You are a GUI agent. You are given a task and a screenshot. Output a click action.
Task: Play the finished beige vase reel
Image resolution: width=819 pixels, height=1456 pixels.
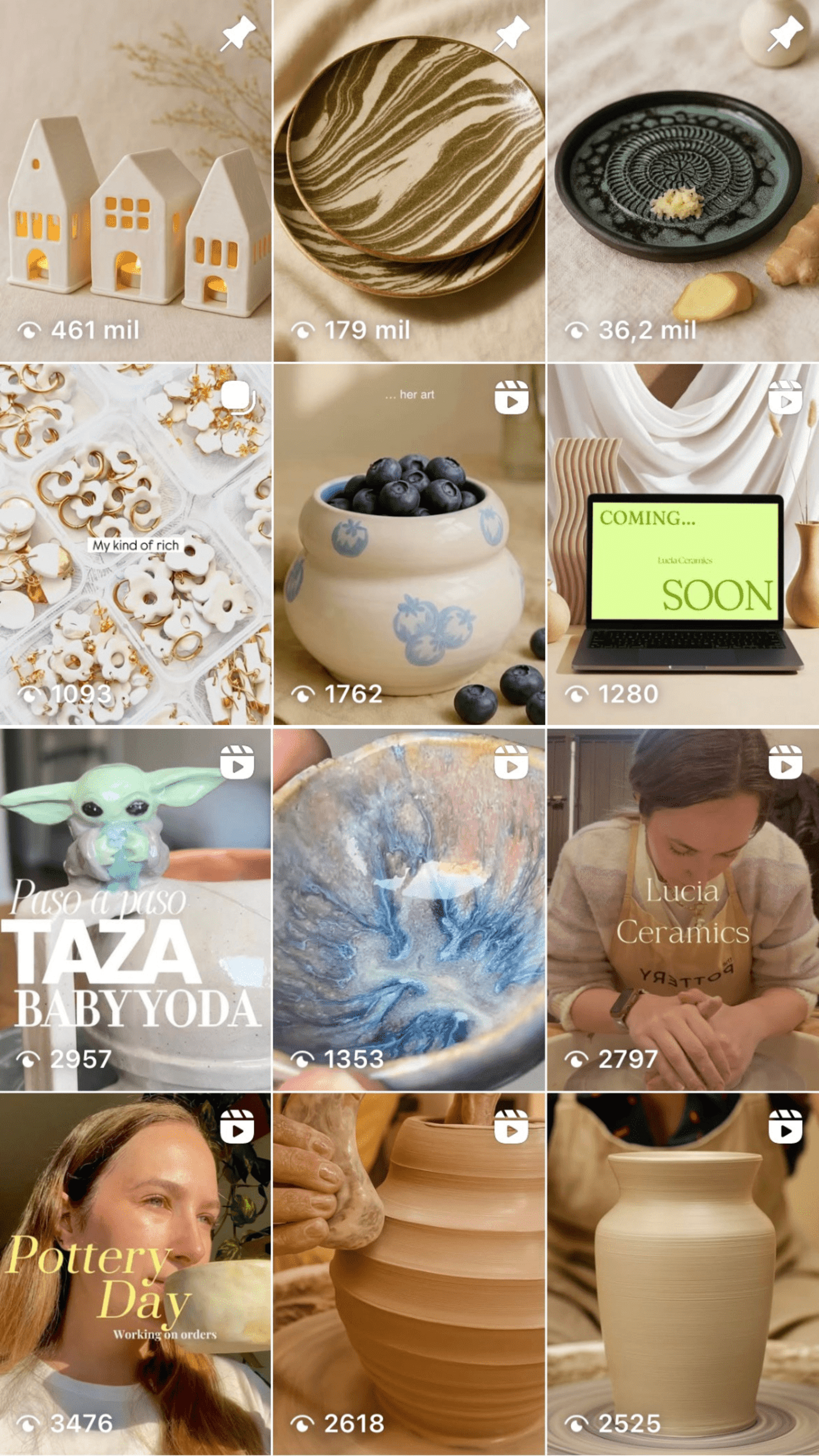(683, 1273)
